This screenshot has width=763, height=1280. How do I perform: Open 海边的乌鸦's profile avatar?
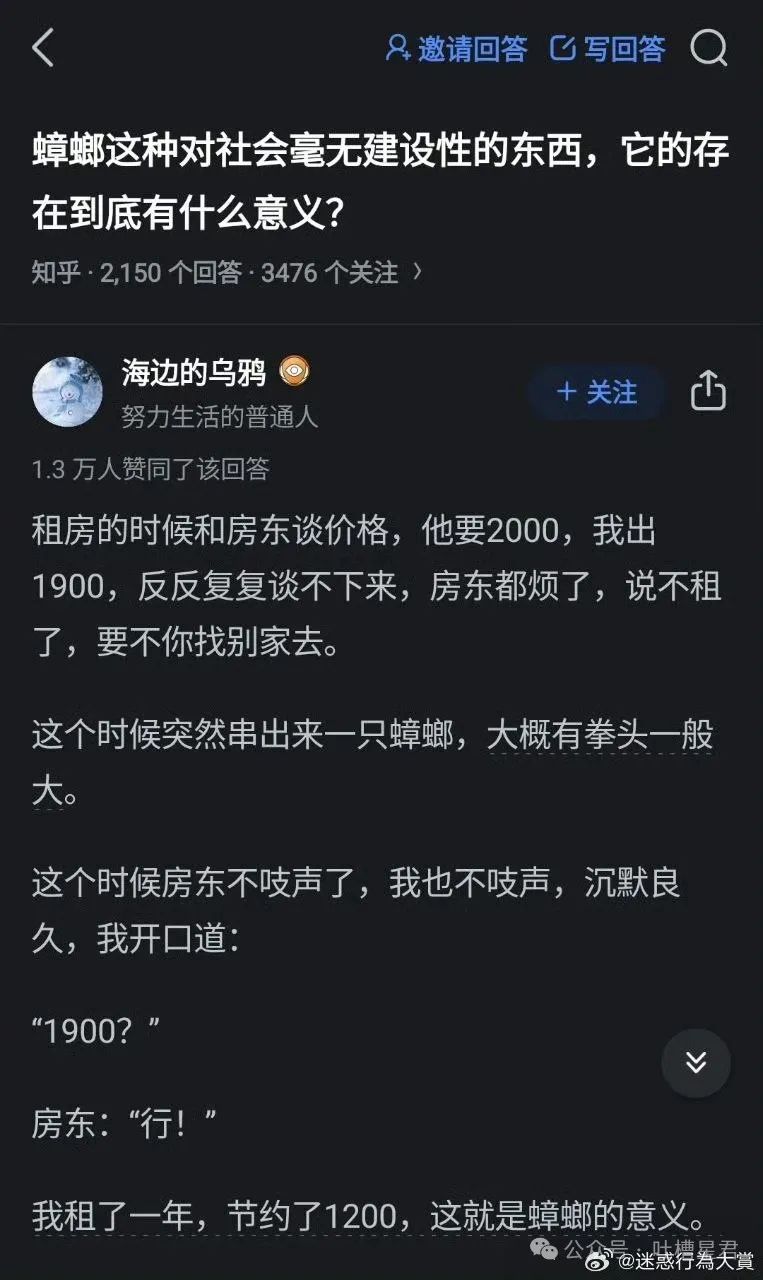pos(67,391)
